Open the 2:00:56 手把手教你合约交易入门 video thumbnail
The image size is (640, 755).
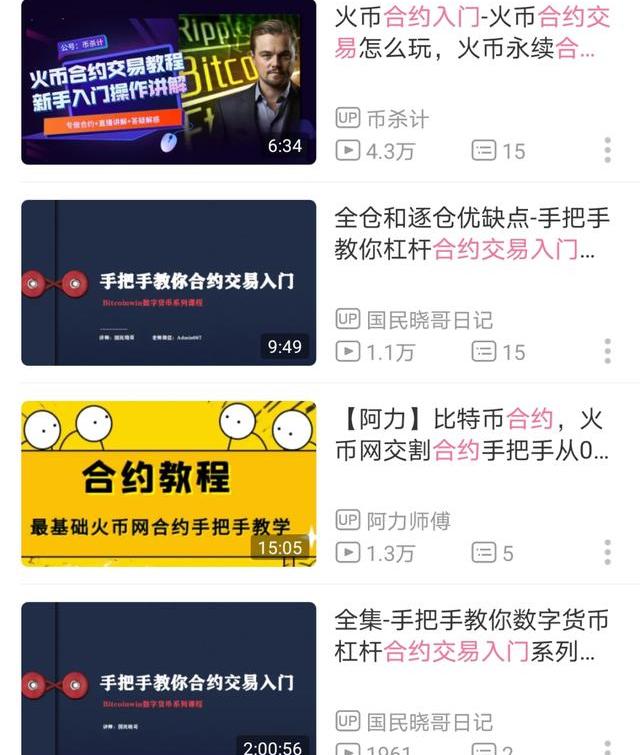pos(168,680)
